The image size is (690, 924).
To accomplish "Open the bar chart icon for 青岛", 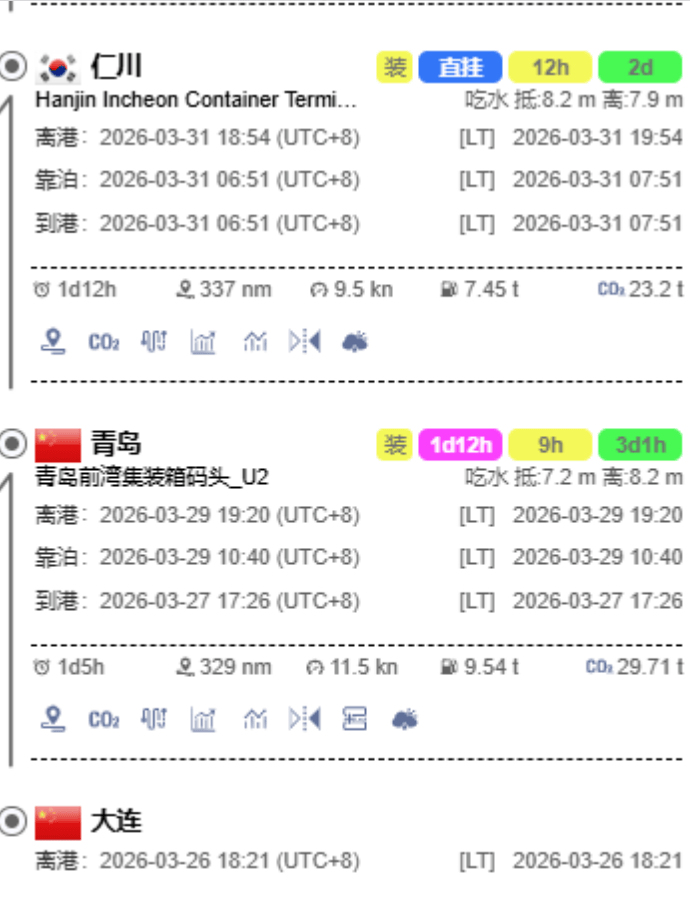I will 204,719.
